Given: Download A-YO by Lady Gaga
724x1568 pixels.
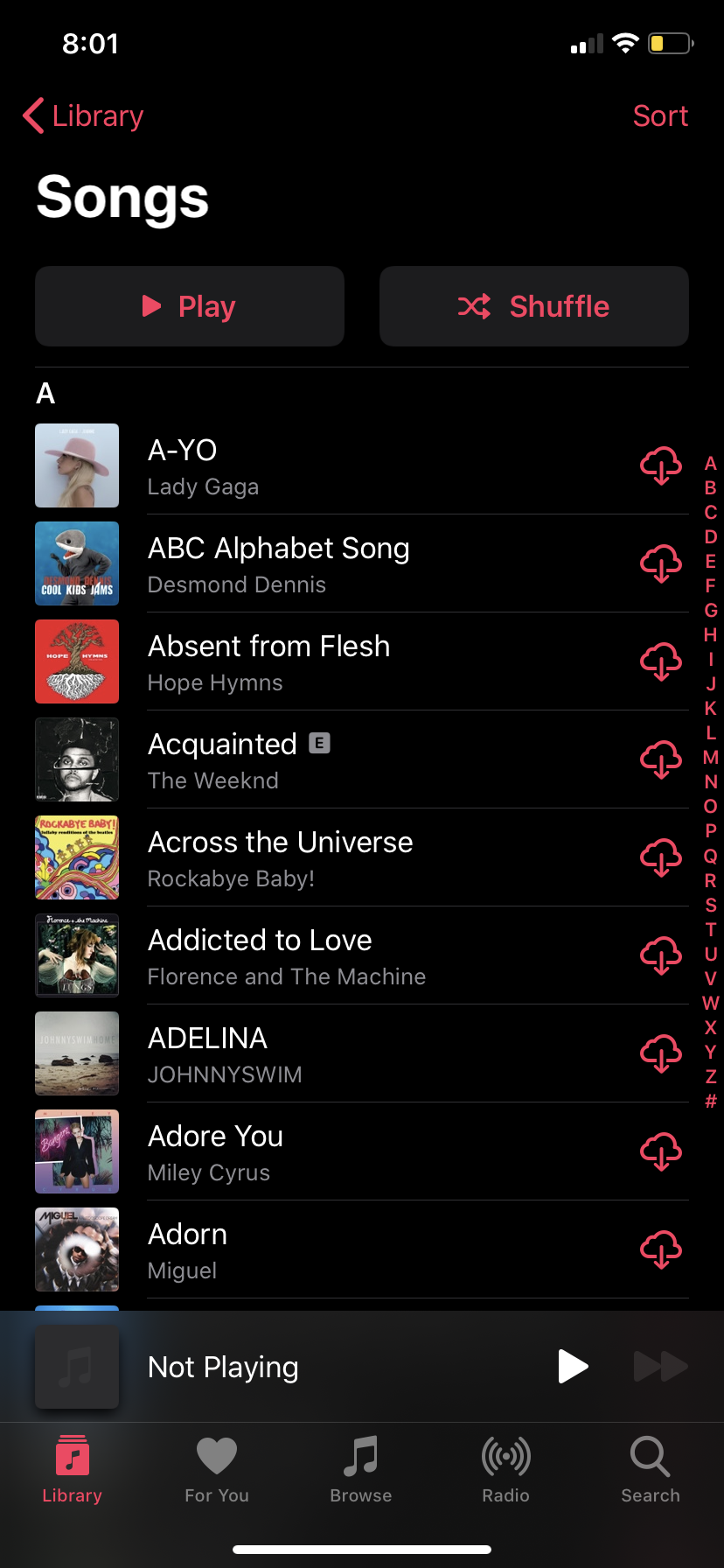Looking at the screenshot, I should (661, 465).
